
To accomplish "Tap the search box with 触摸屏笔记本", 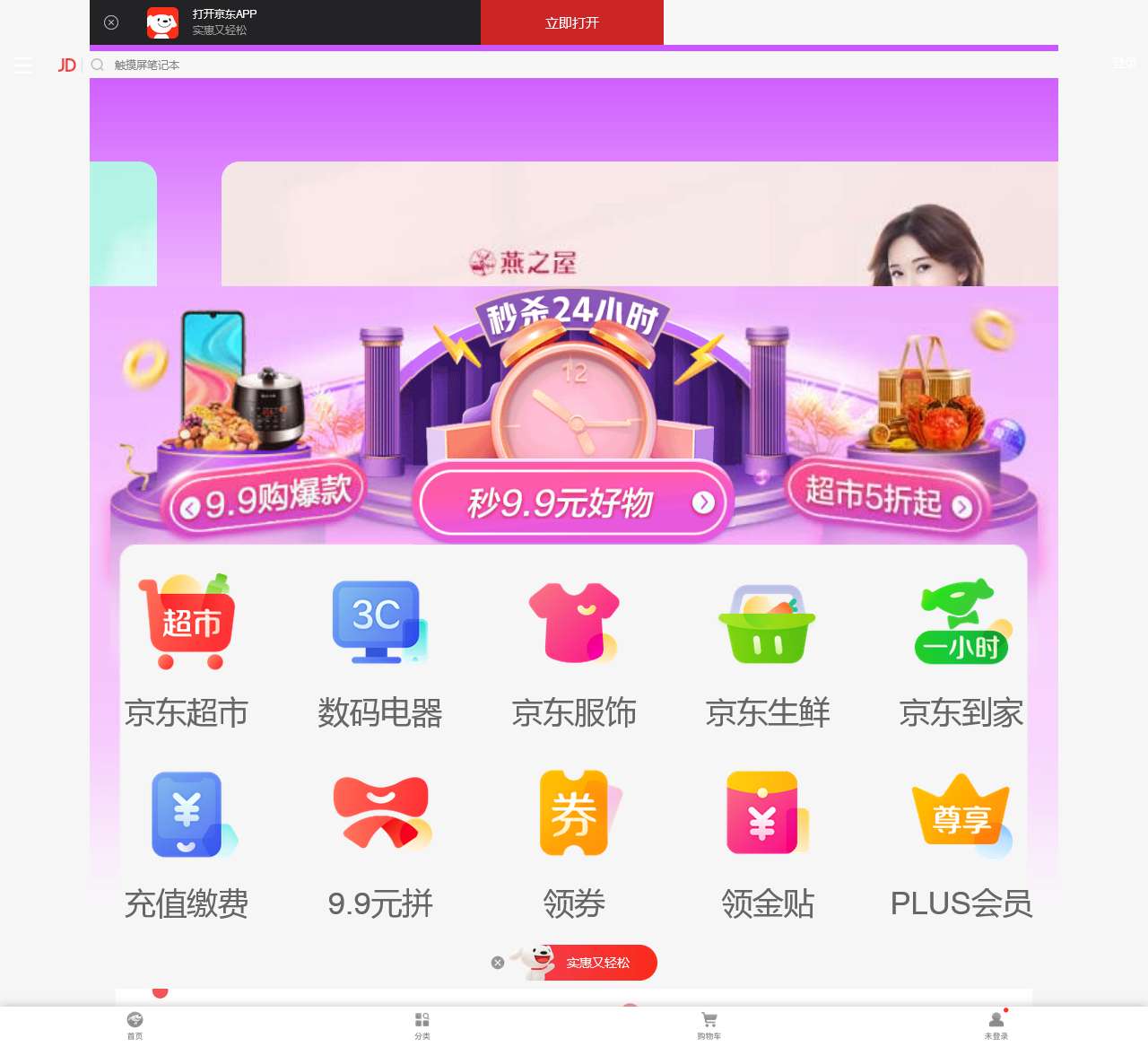I will click(359, 65).
